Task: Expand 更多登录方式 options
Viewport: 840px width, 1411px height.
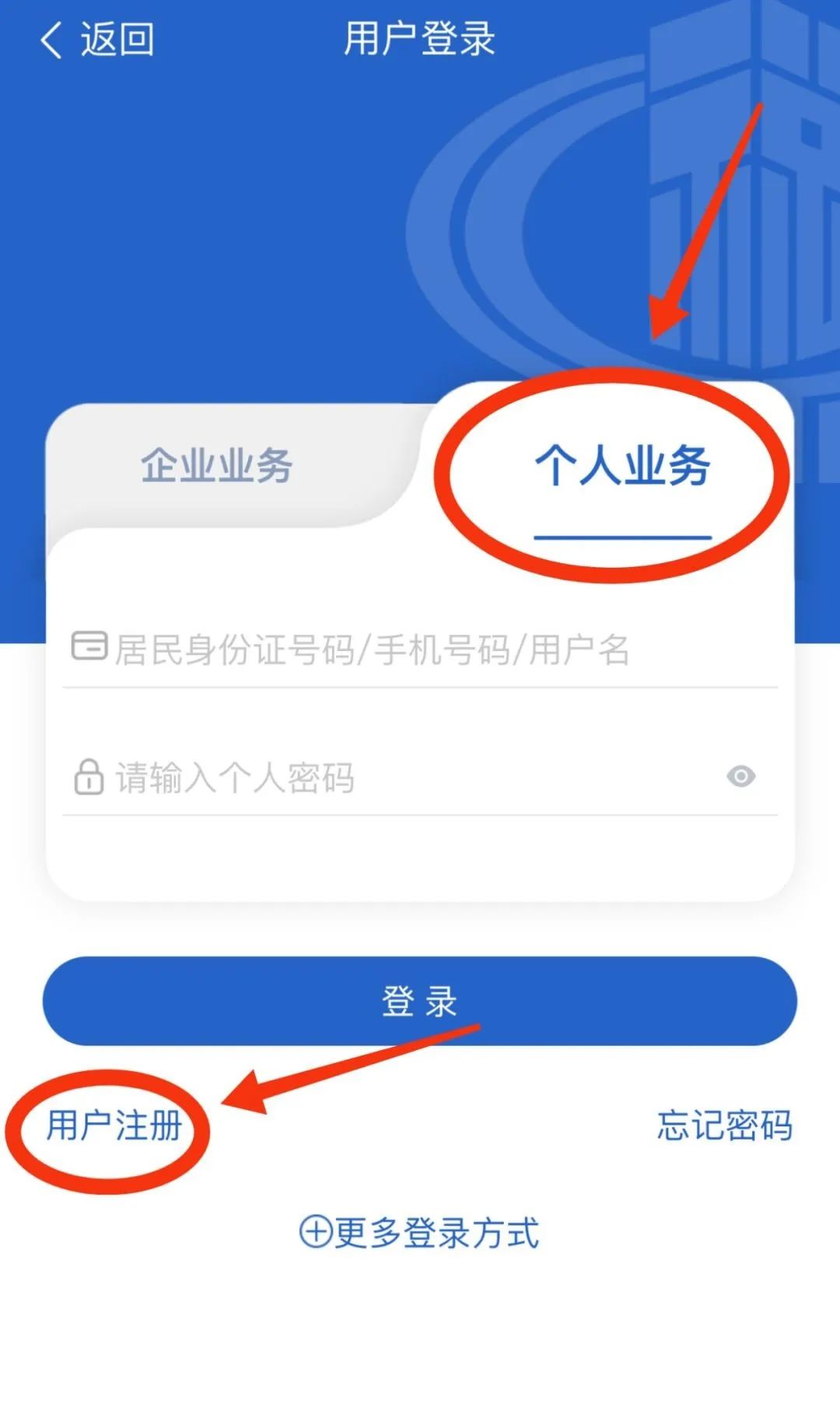Action: (x=420, y=1233)
